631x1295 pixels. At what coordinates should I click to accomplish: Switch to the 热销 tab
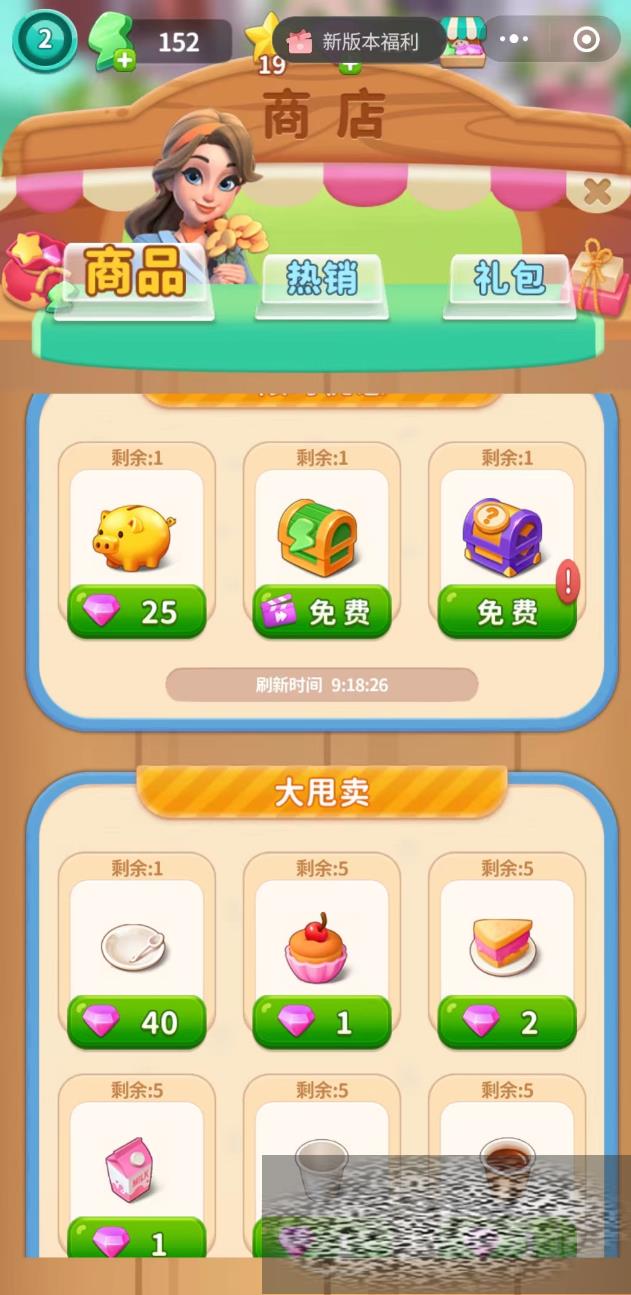[321, 280]
